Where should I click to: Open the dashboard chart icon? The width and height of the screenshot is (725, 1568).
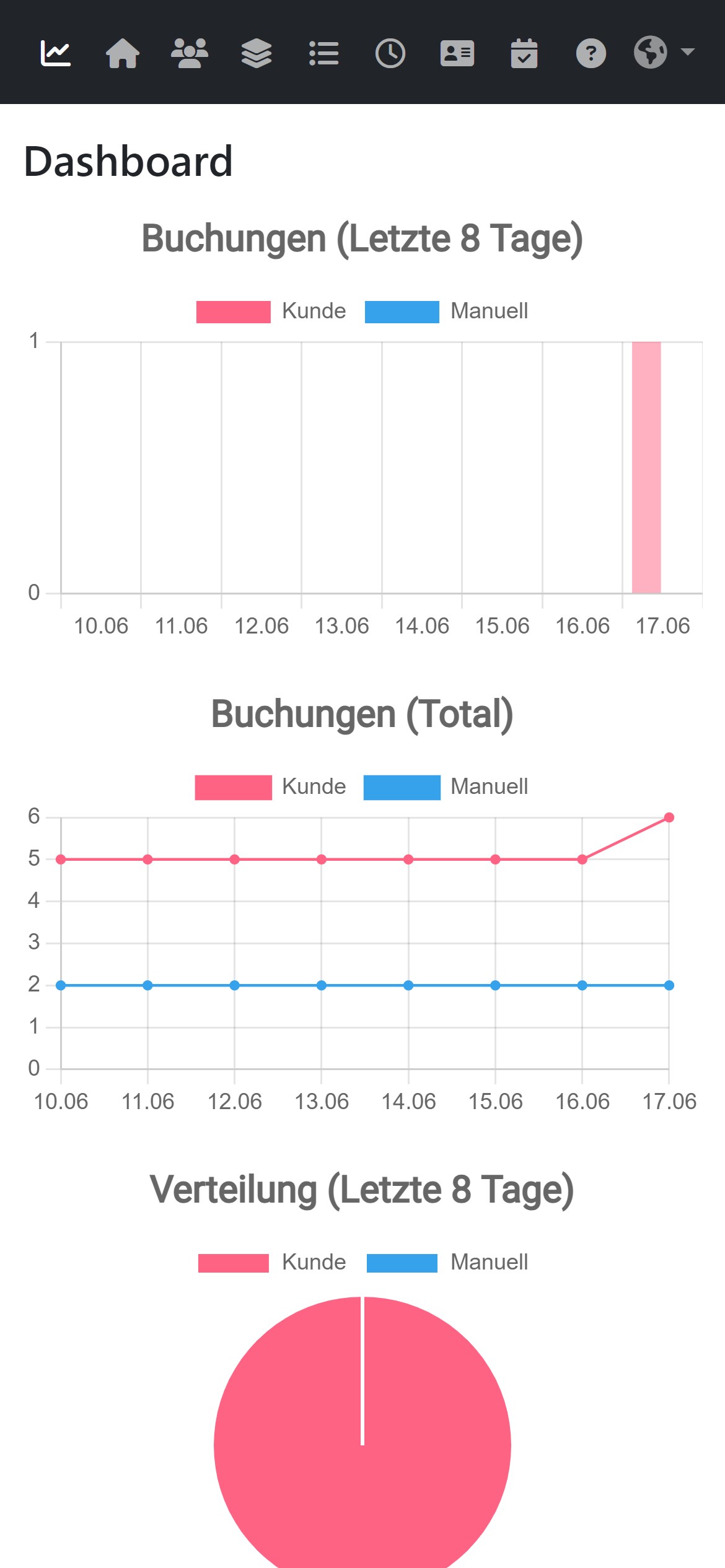point(56,53)
